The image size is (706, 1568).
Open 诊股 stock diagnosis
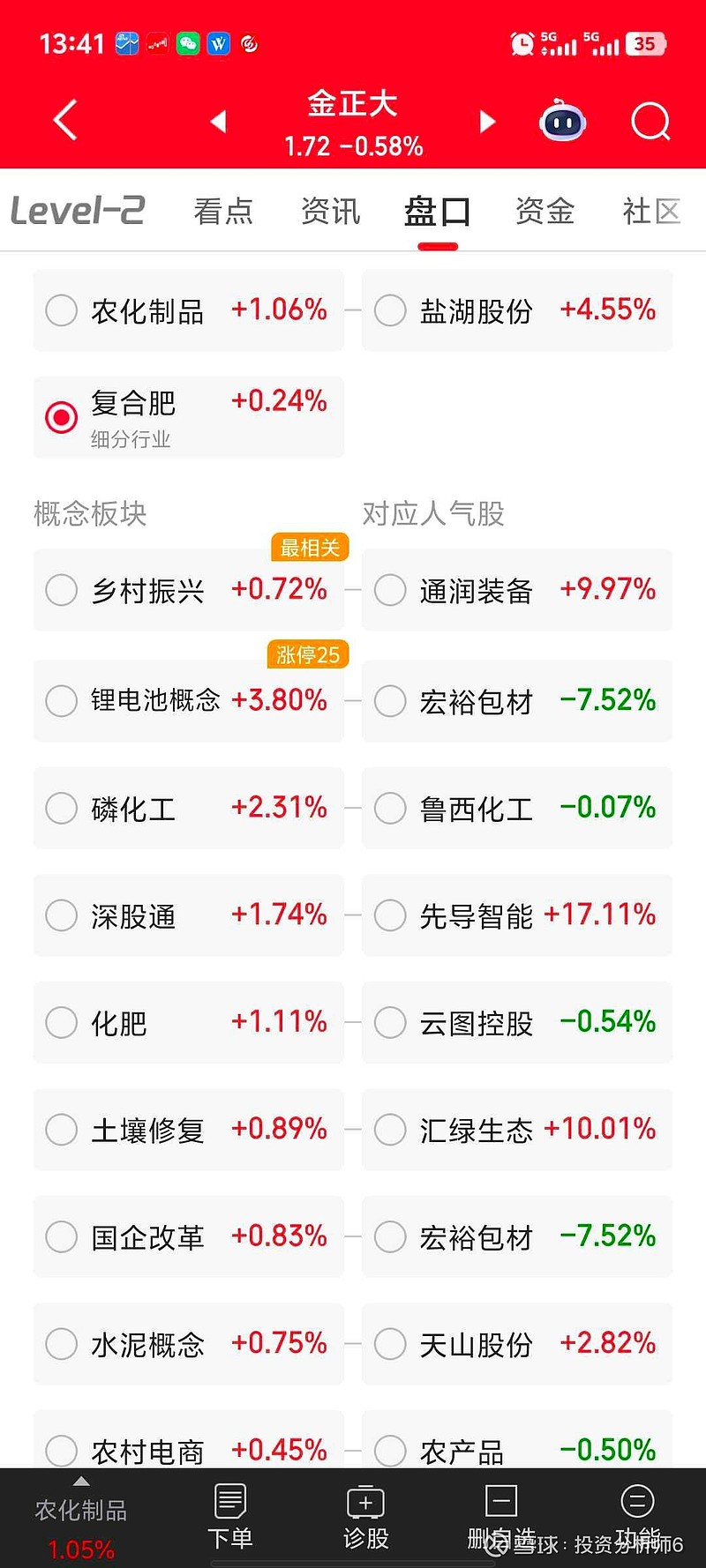coord(366,1517)
